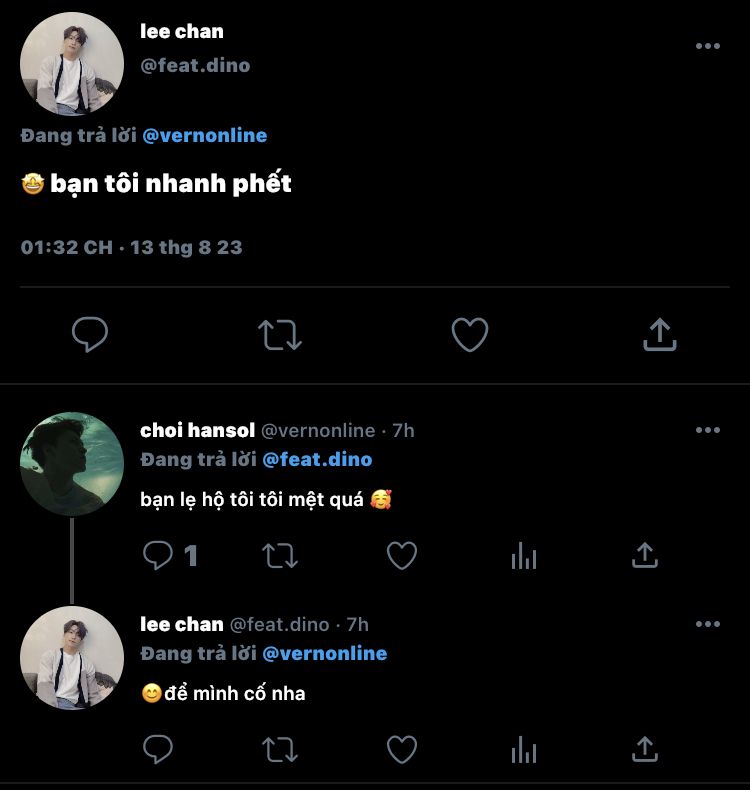This screenshot has height=790, width=750.
Task: Like choi hansol's reply
Action: 402,555
